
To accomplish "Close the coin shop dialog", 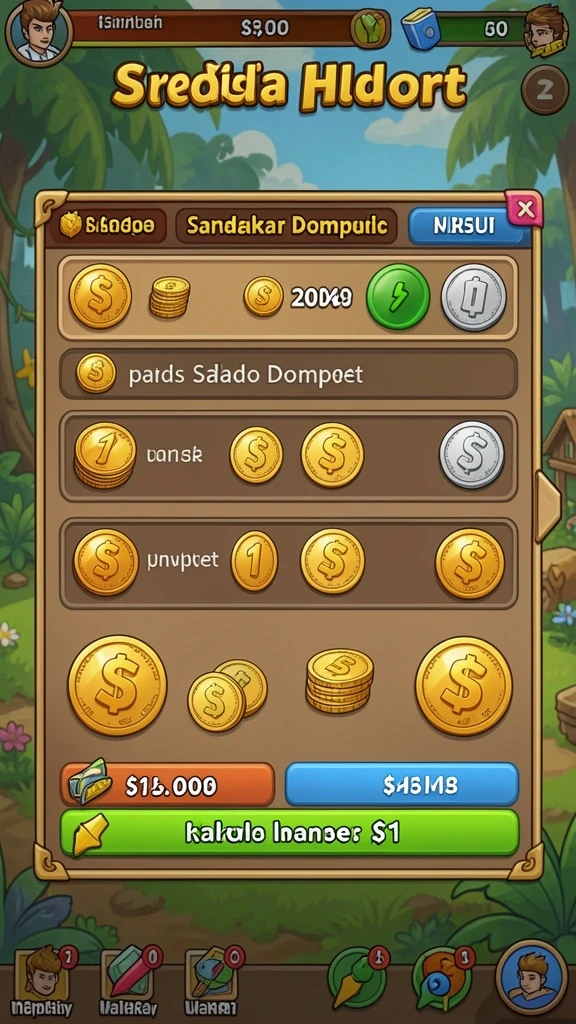I will [x=525, y=210].
